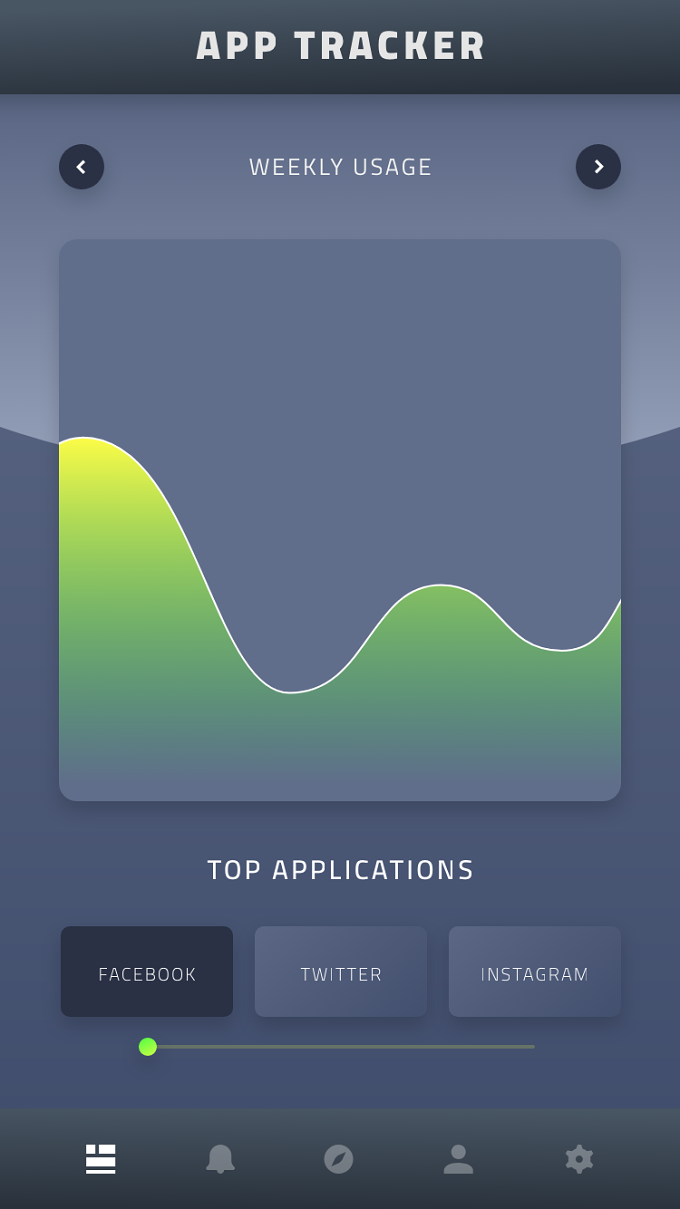Tap the weekly usage chart card
680x1209 pixels.
340,520
